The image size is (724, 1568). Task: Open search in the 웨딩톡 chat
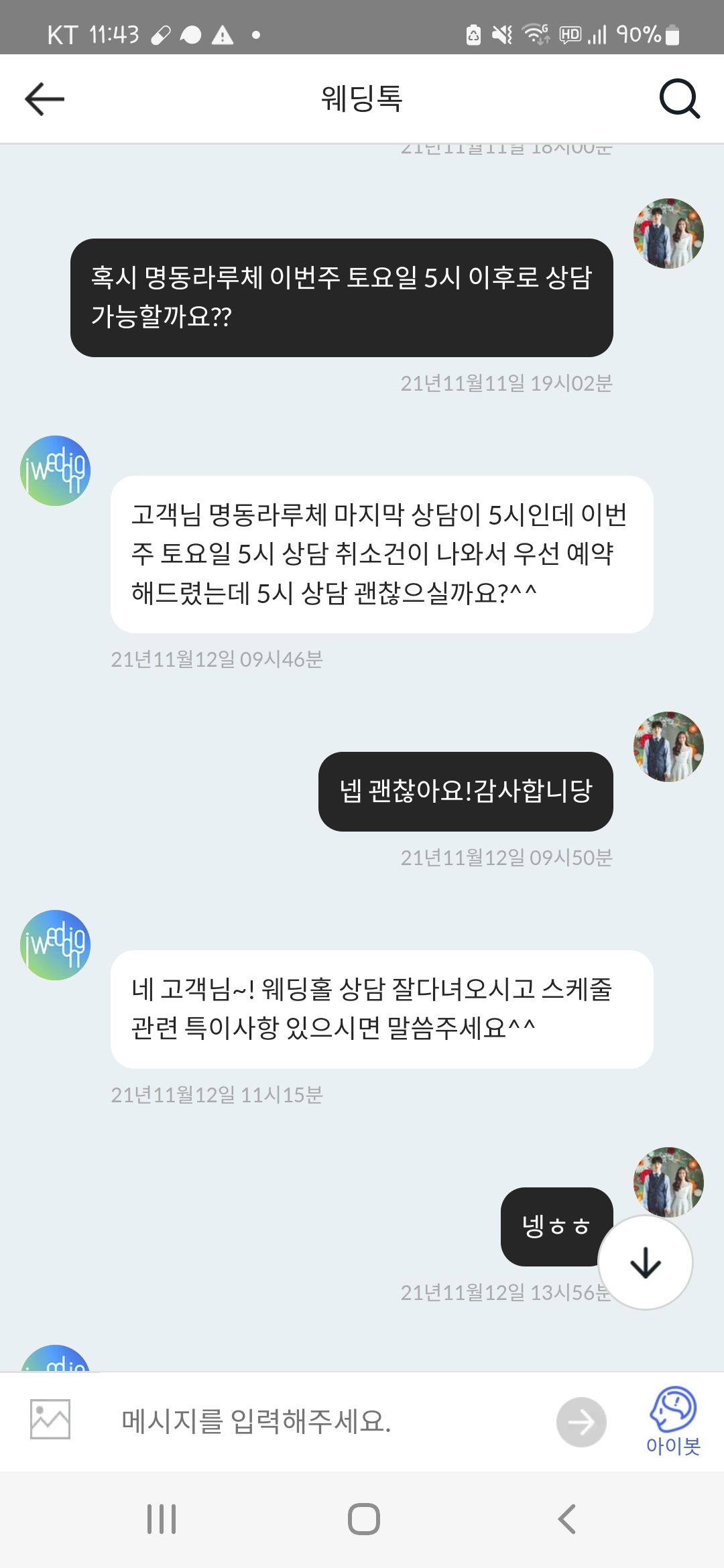click(679, 99)
